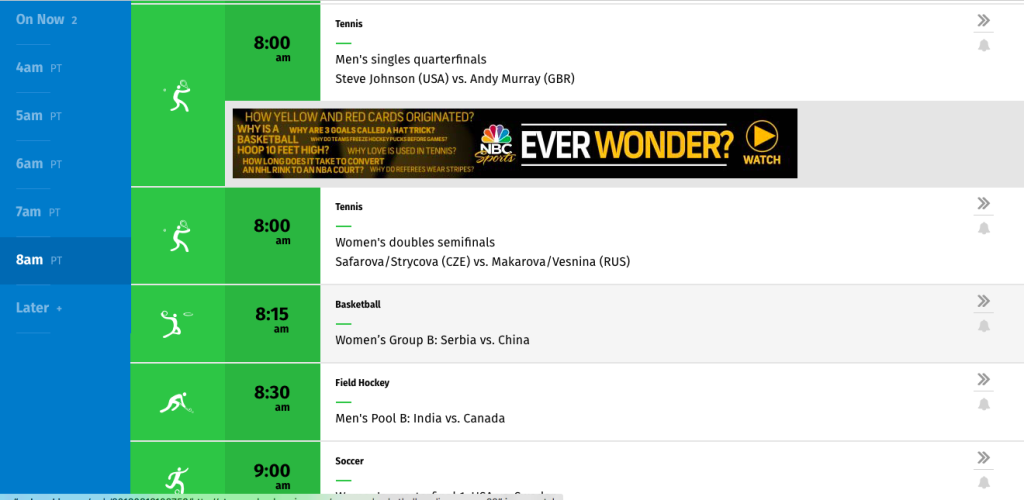Jump to the 7am time slot

tap(40, 211)
